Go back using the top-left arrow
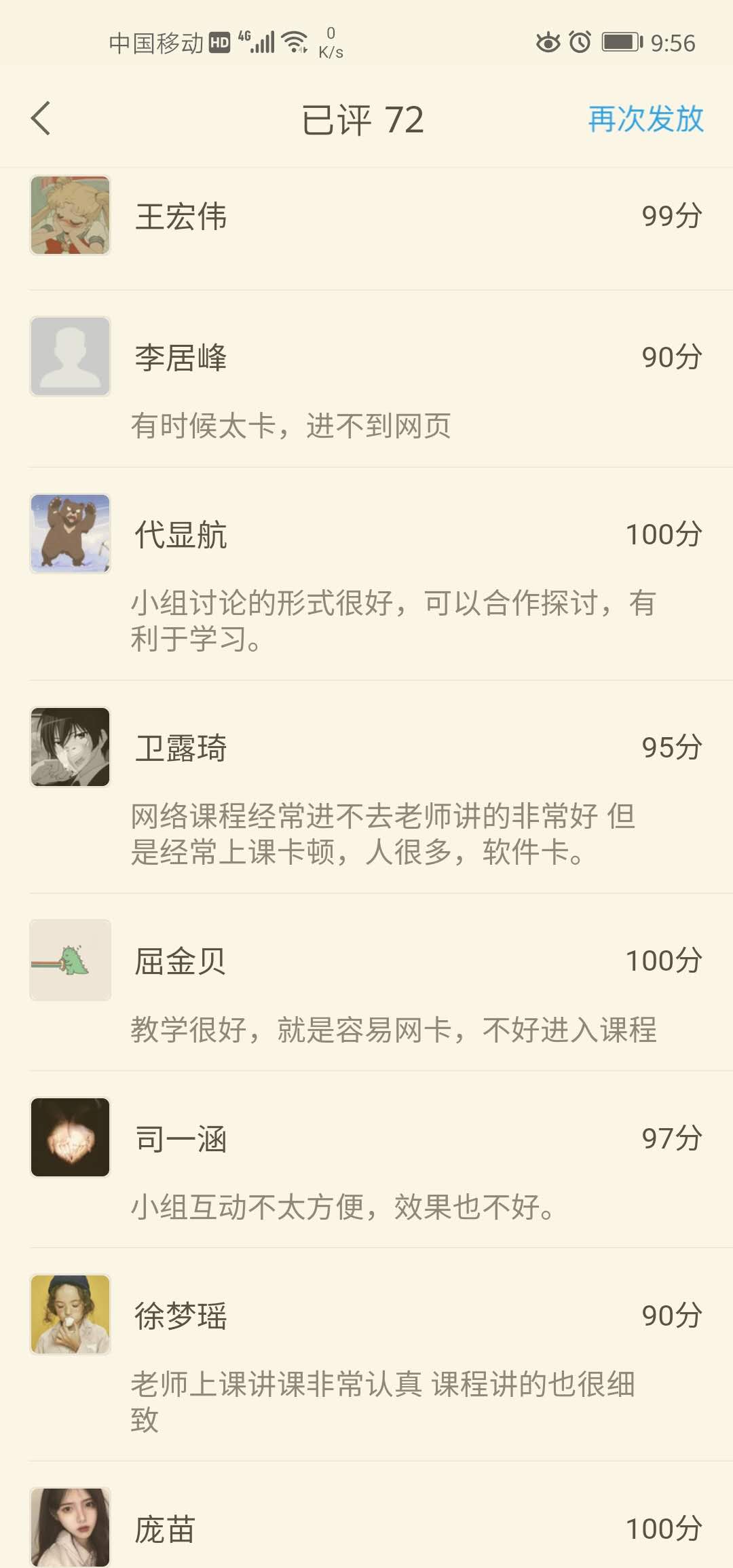 click(x=41, y=119)
